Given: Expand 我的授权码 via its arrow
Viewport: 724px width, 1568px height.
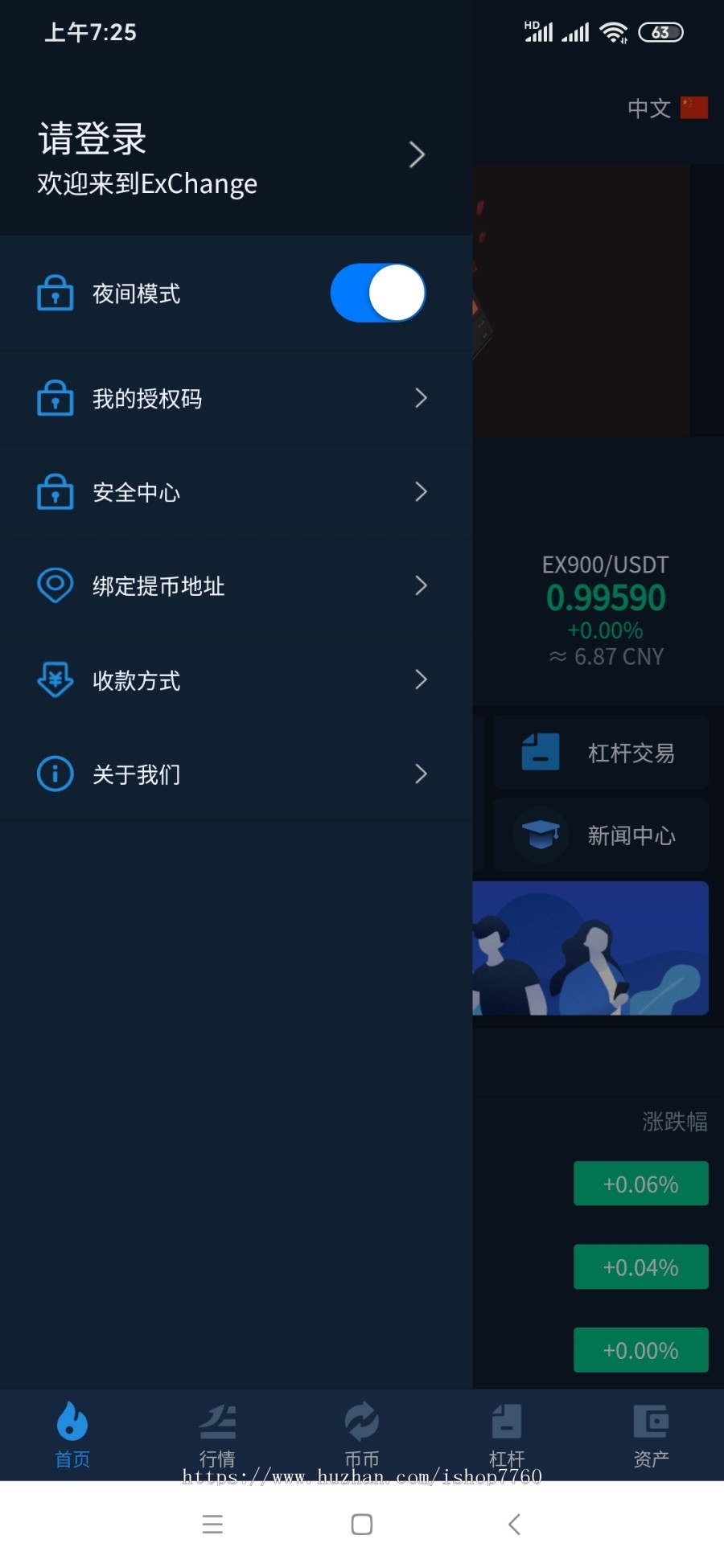Looking at the screenshot, I should pos(422,398).
